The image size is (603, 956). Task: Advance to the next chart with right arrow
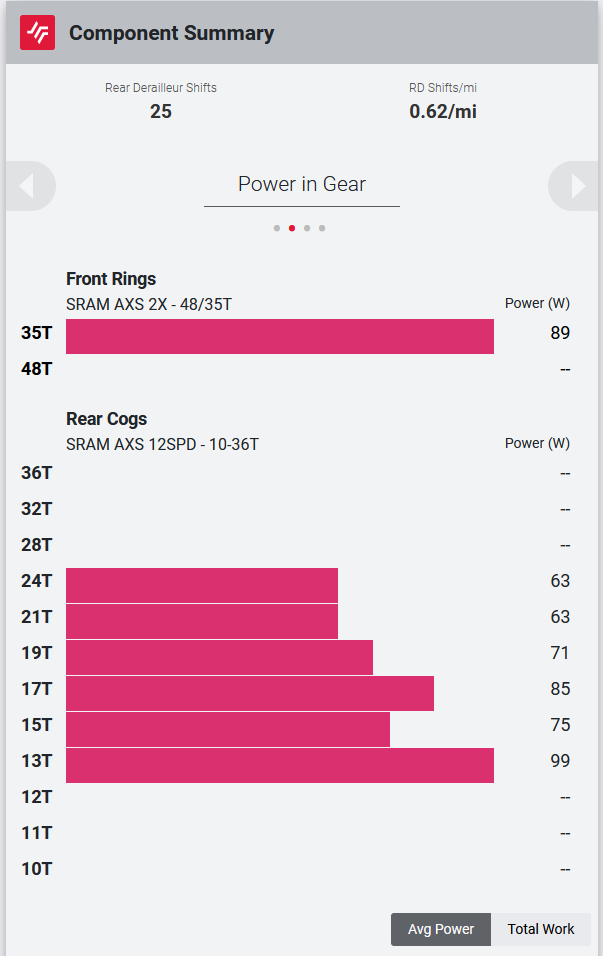(x=574, y=186)
